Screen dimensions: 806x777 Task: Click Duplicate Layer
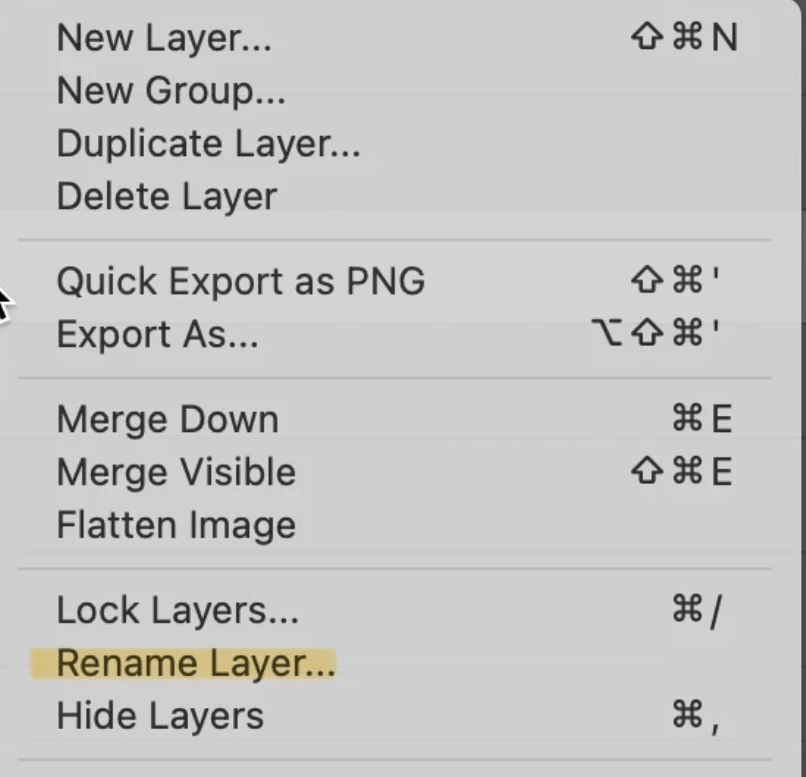[x=208, y=143]
